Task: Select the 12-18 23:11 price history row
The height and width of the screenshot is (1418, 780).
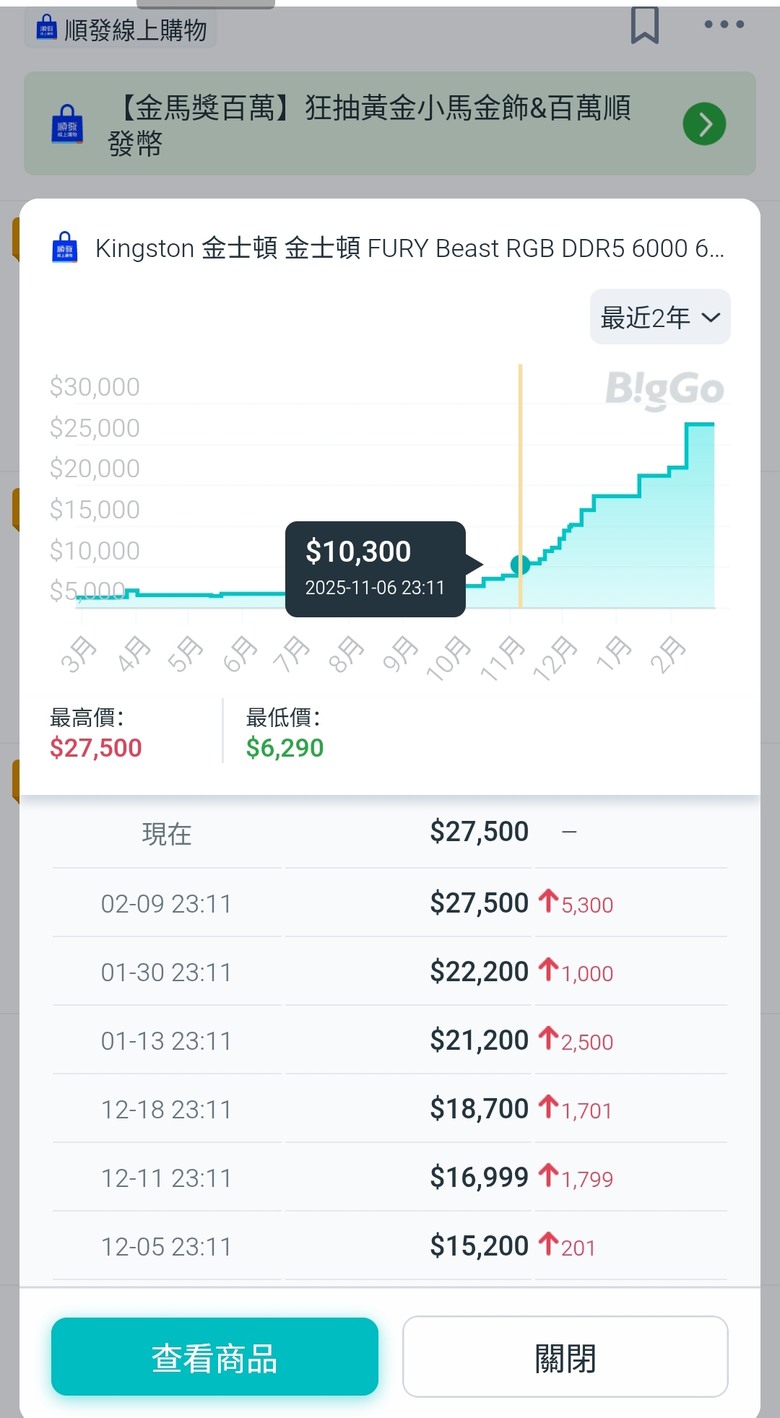Action: (390, 1108)
